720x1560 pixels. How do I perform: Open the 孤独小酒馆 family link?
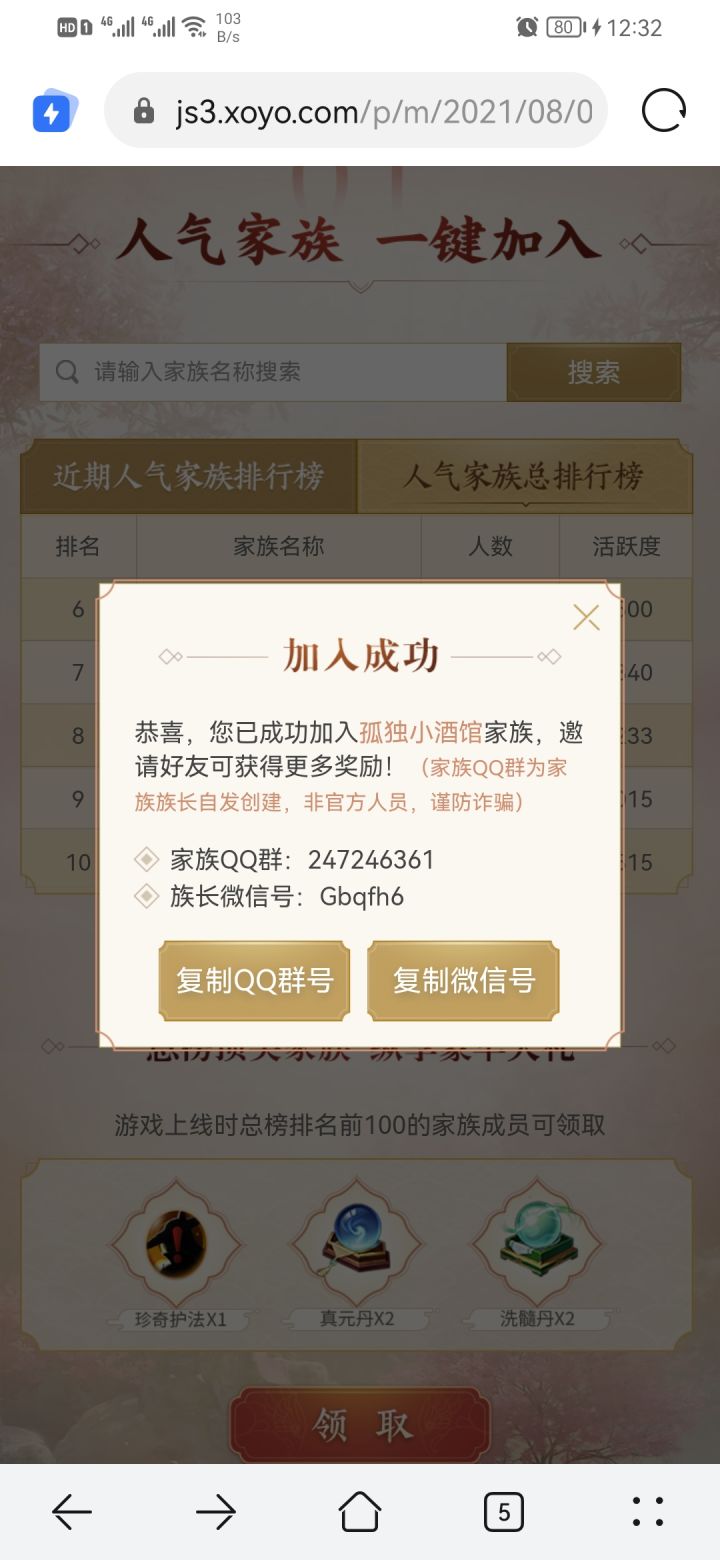[421, 733]
